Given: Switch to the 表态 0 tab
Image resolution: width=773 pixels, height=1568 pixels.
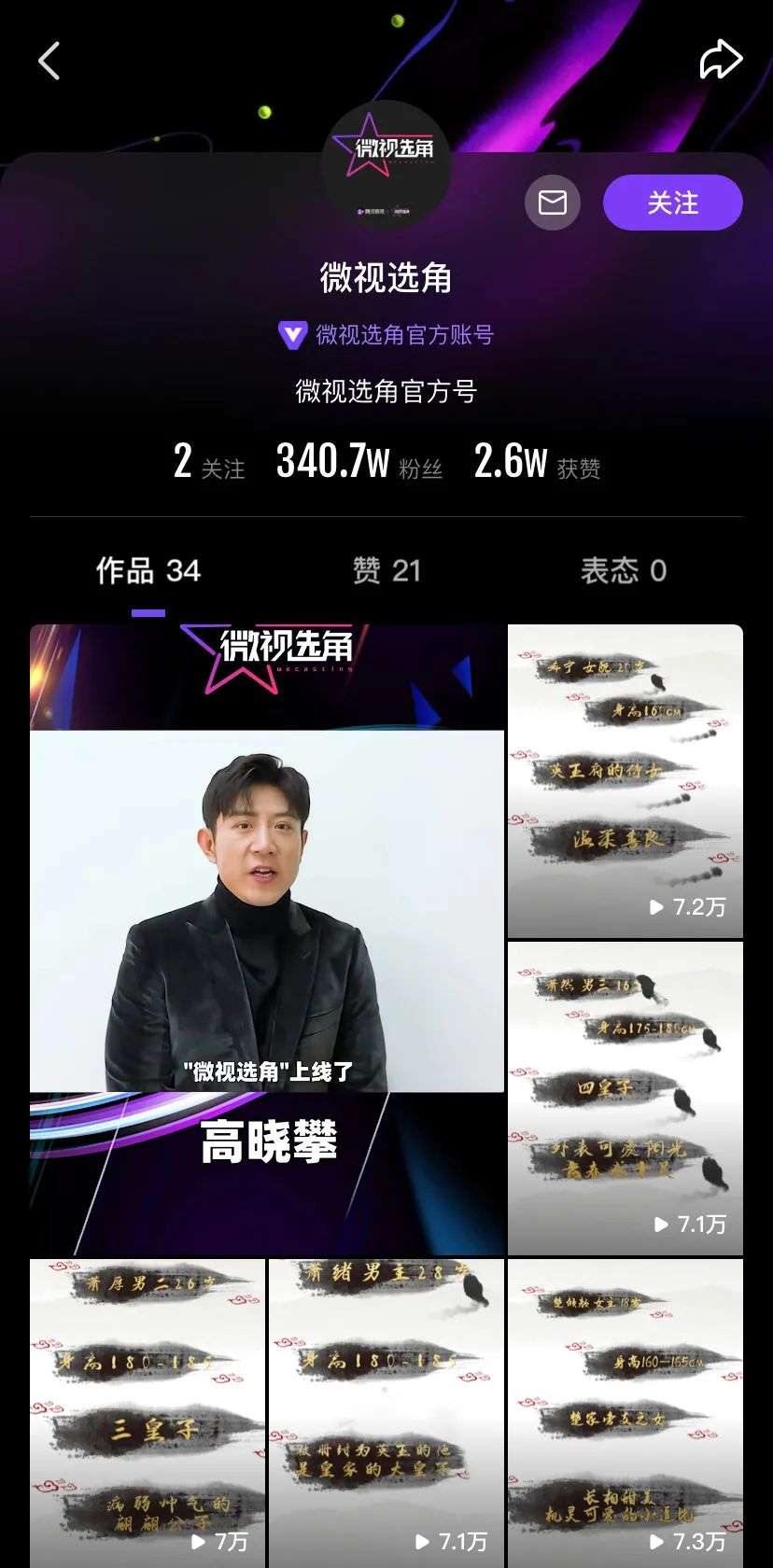Looking at the screenshot, I should pyautogui.click(x=624, y=570).
